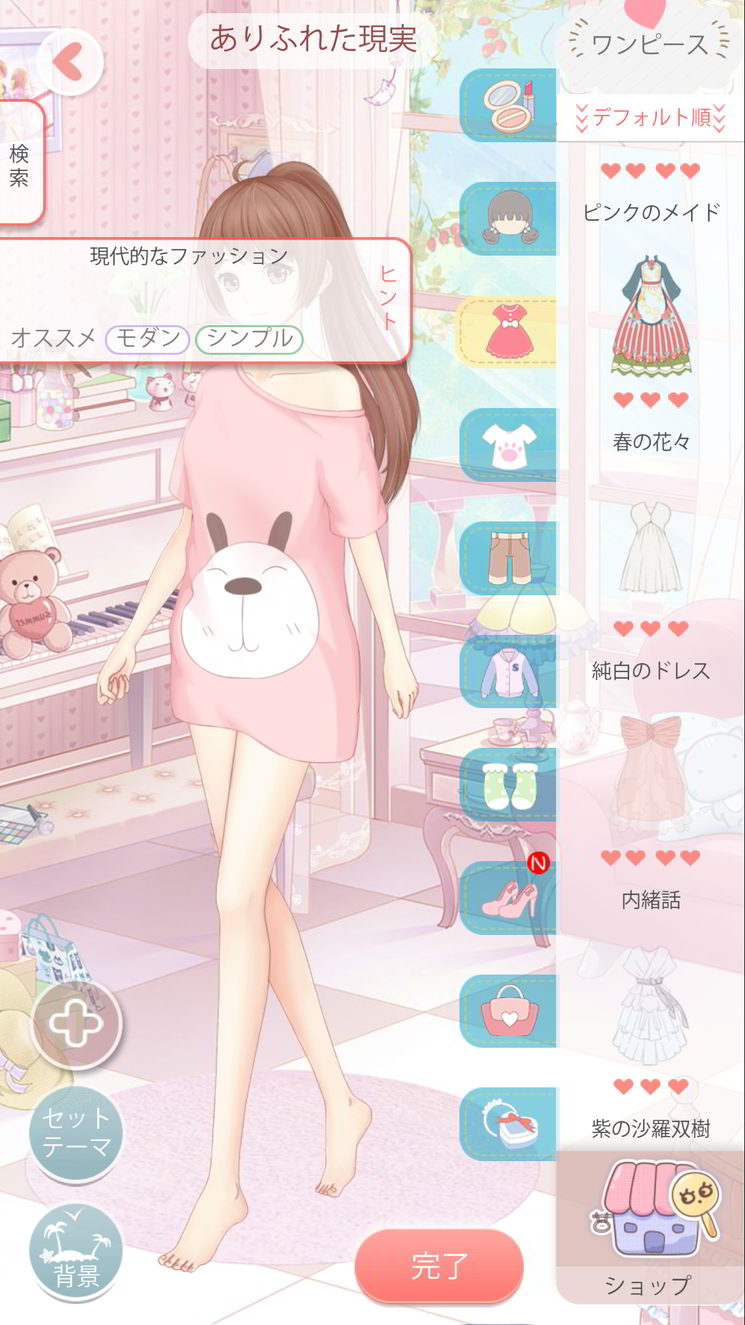This screenshot has height=1325, width=745.
Task: Select the red dress category icon
Action: click(x=508, y=332)
